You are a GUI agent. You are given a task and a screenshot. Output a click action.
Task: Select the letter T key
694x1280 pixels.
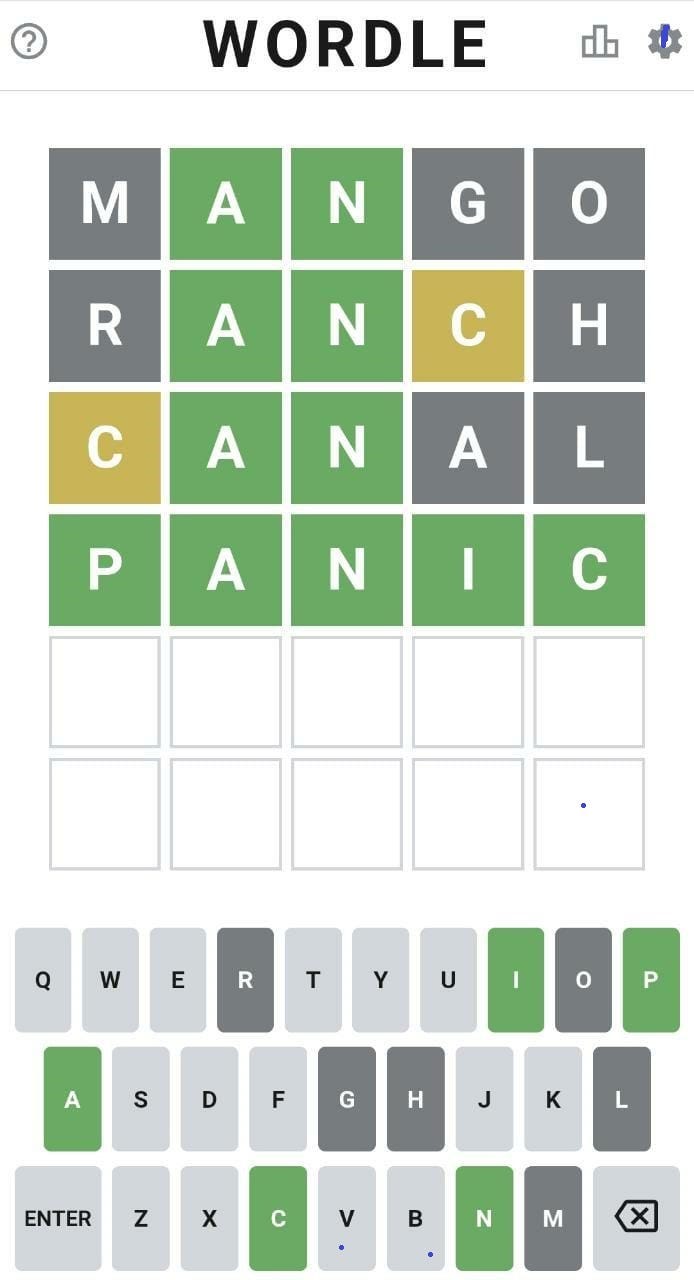[313, 980]
